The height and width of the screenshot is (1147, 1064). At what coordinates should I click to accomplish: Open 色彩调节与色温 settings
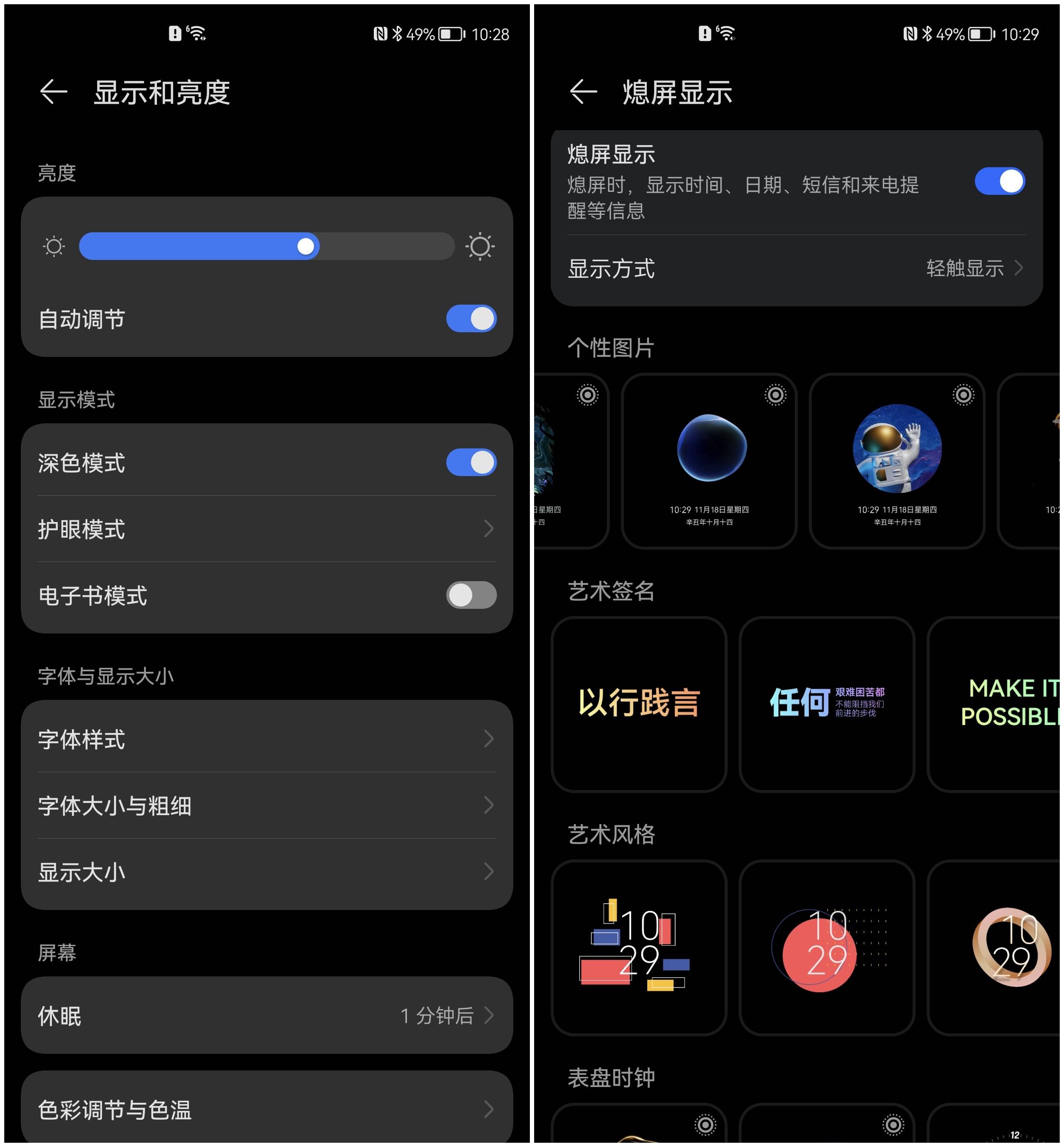tap(266, 1110)
